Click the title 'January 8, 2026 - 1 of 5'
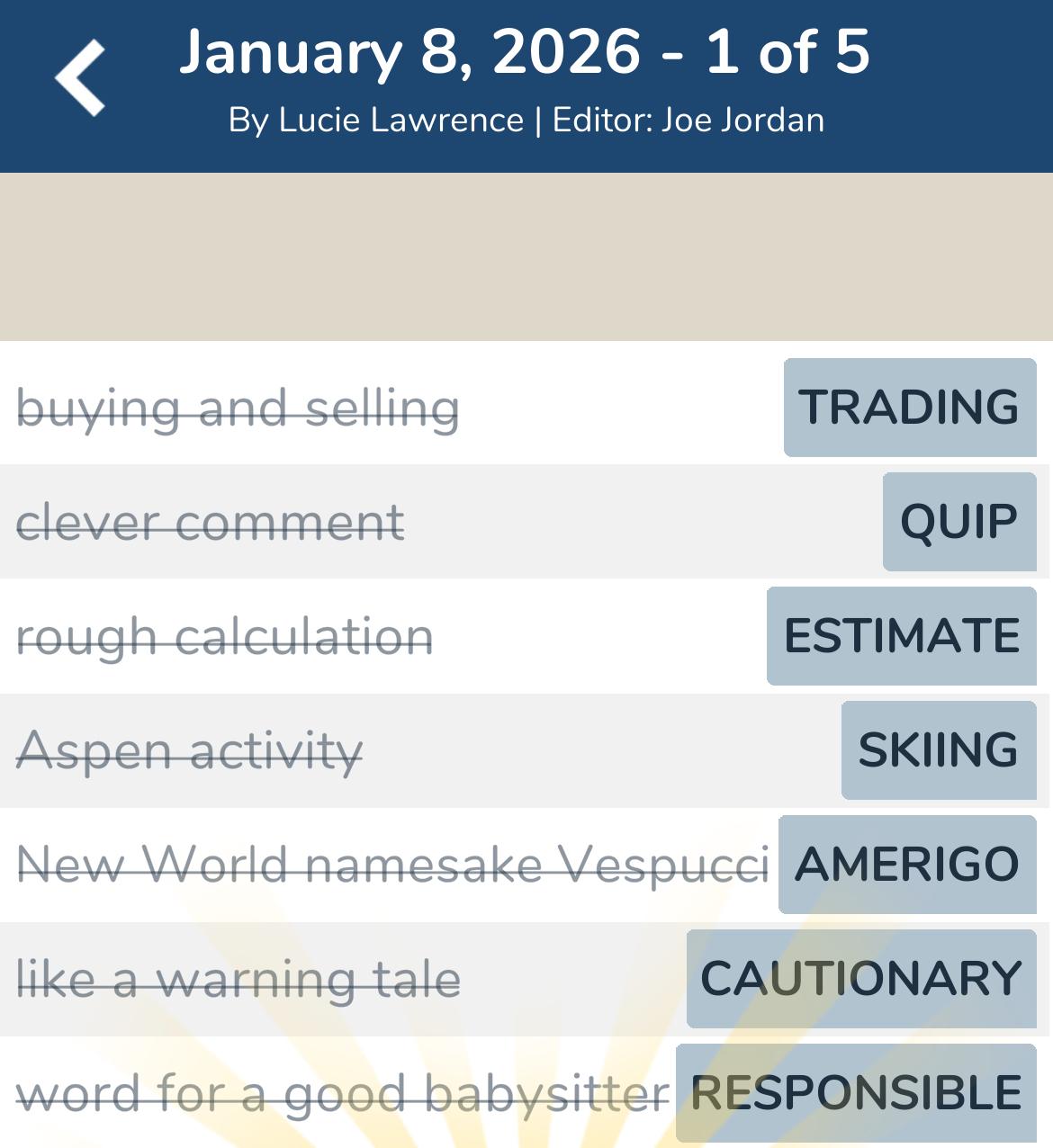 pyautogui.click(x=526, y=54)
